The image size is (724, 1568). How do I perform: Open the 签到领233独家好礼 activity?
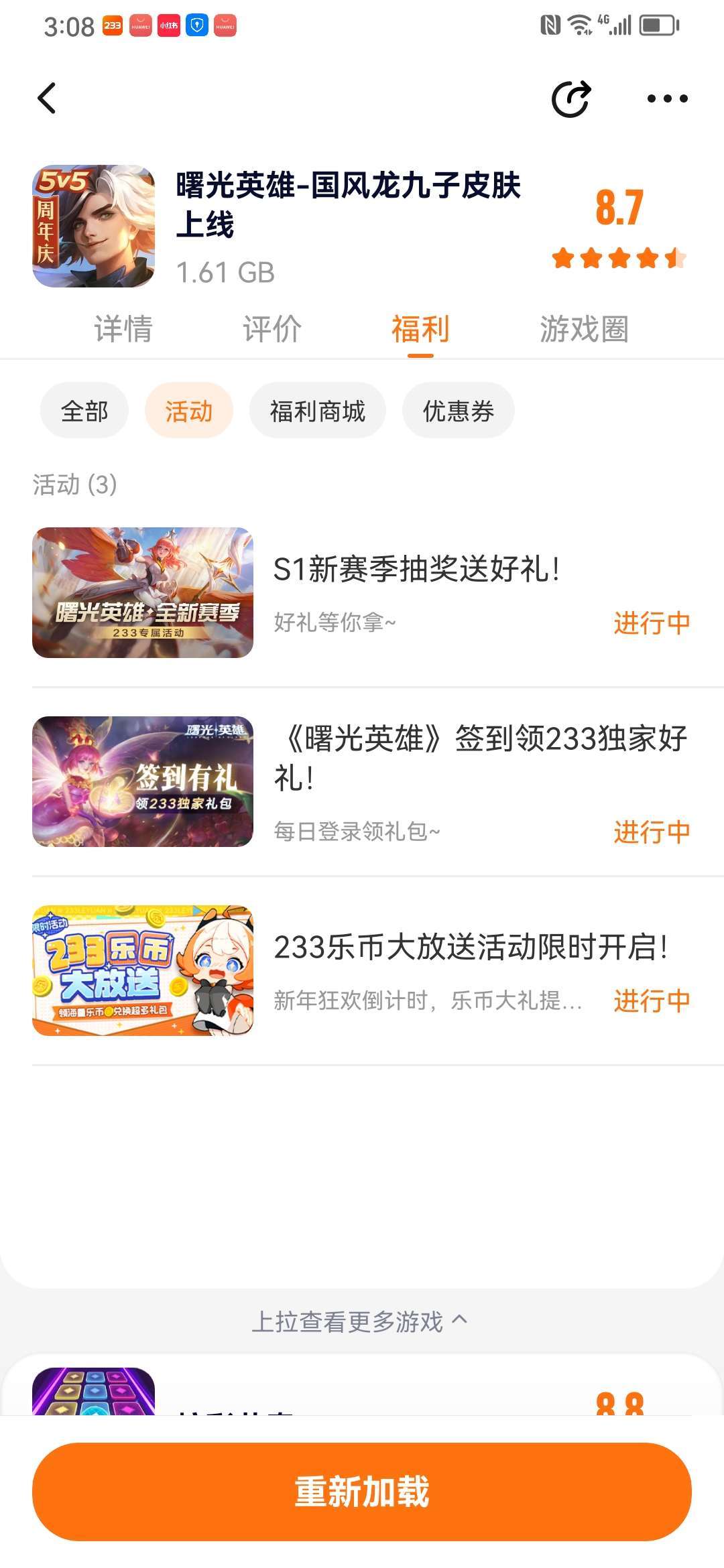[x=480, y=781]
